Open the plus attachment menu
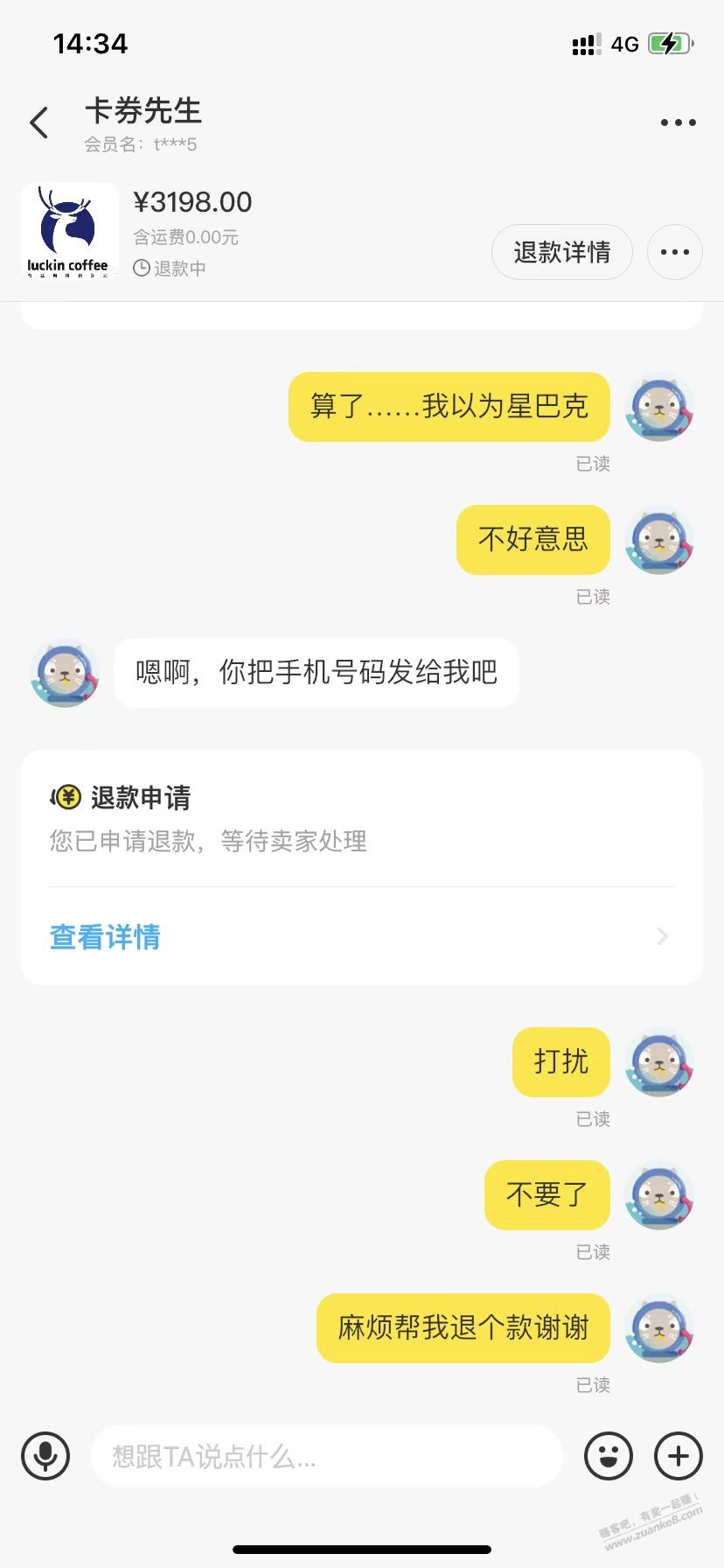 tap(679, 1457)
